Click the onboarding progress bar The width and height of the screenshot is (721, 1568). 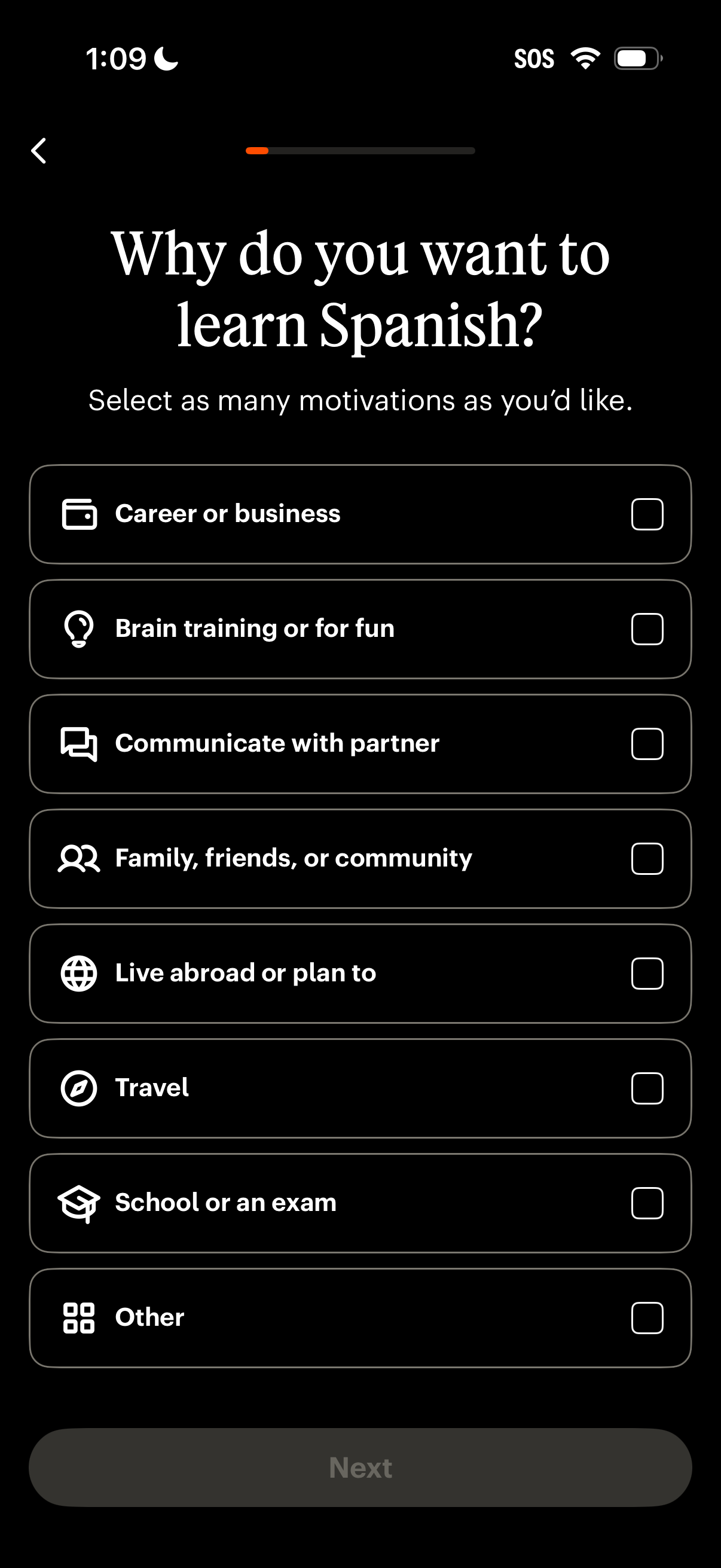pos(360,150)
